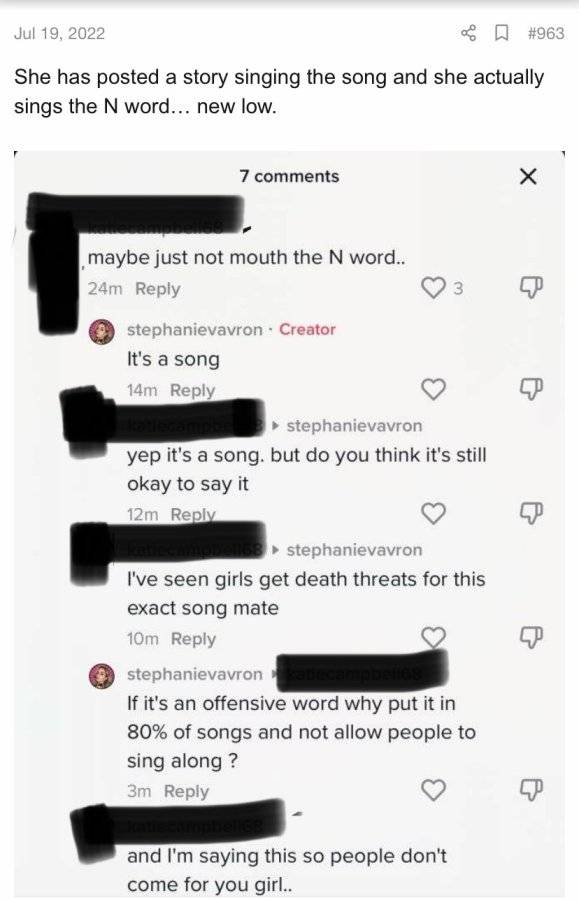The width and height of the screenshot is (579, 900).
Task: Share this forum post
Action: tap(469, 33)
